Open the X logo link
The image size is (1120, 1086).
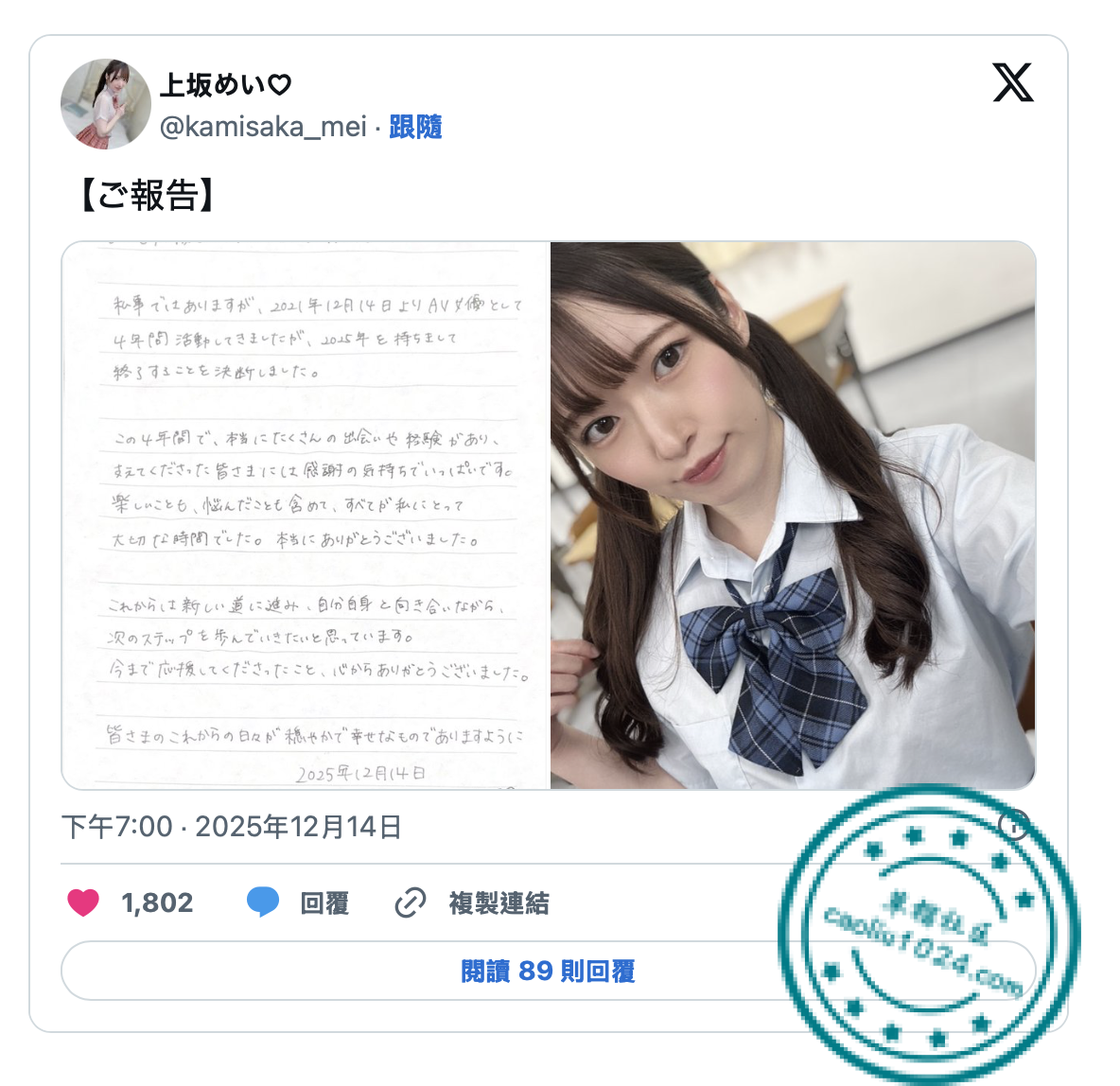pos(1012,83)
